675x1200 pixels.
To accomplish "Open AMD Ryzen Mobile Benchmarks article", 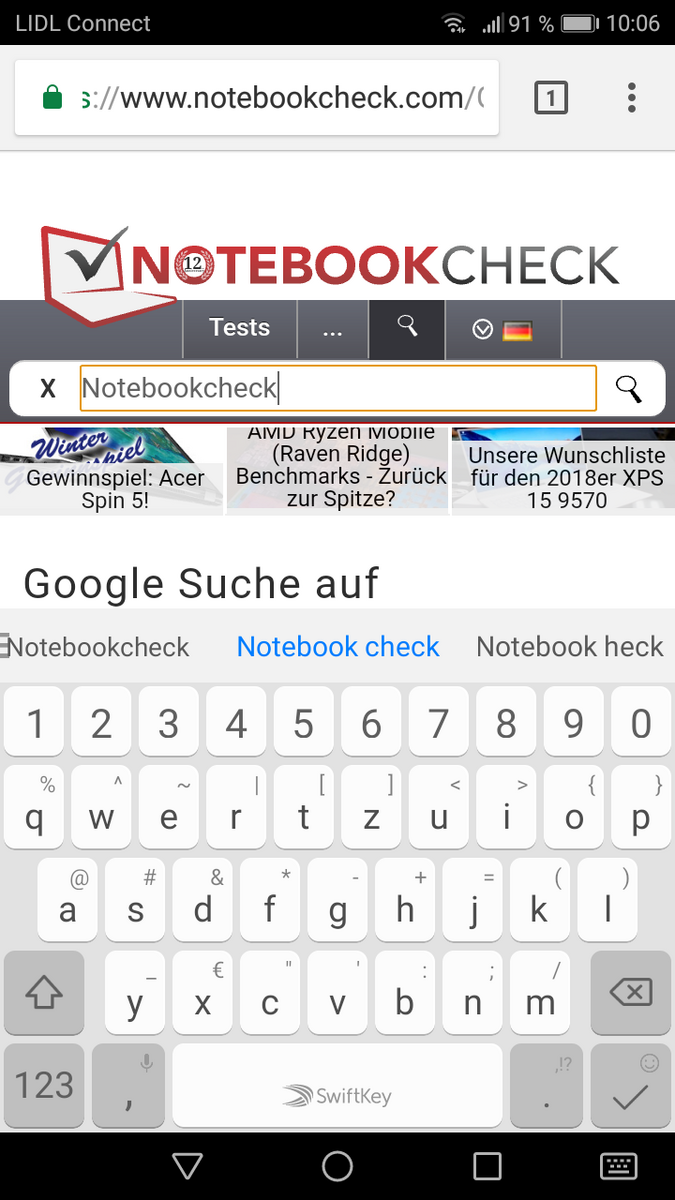I will pos(338,472).
